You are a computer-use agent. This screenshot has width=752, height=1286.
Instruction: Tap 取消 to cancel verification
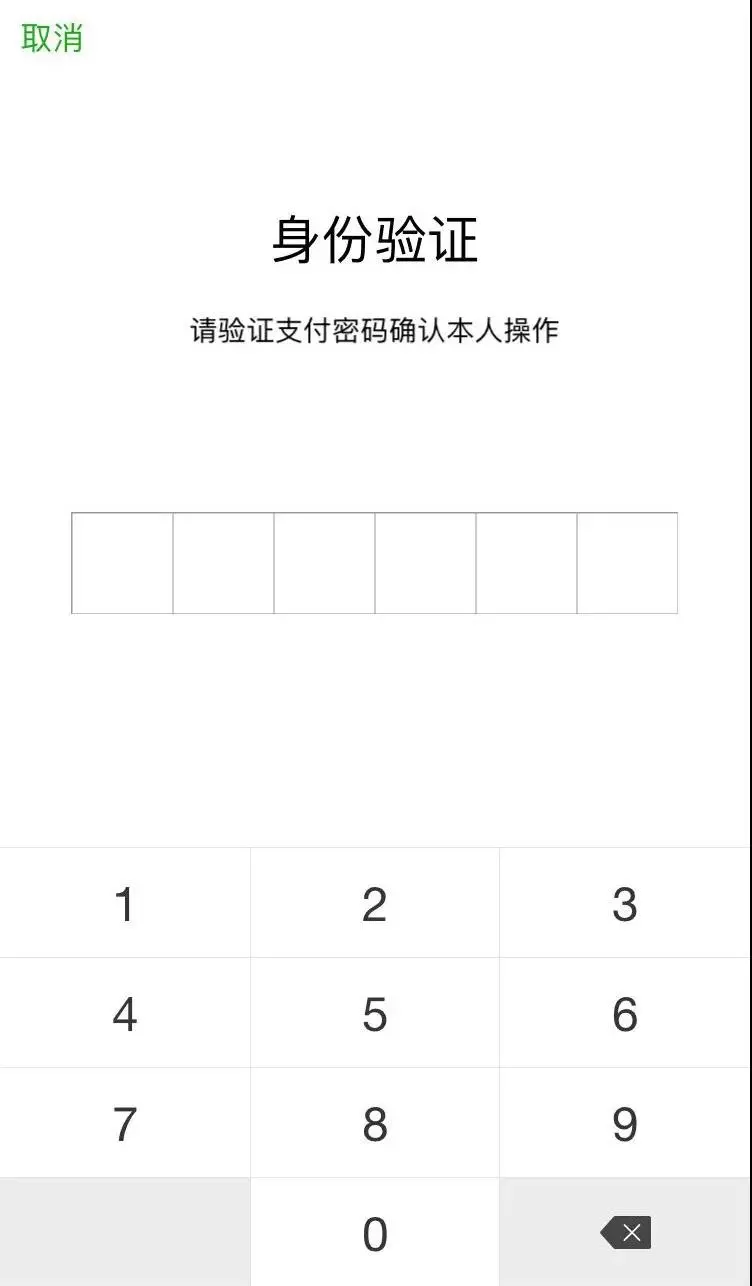pos(52,38)
